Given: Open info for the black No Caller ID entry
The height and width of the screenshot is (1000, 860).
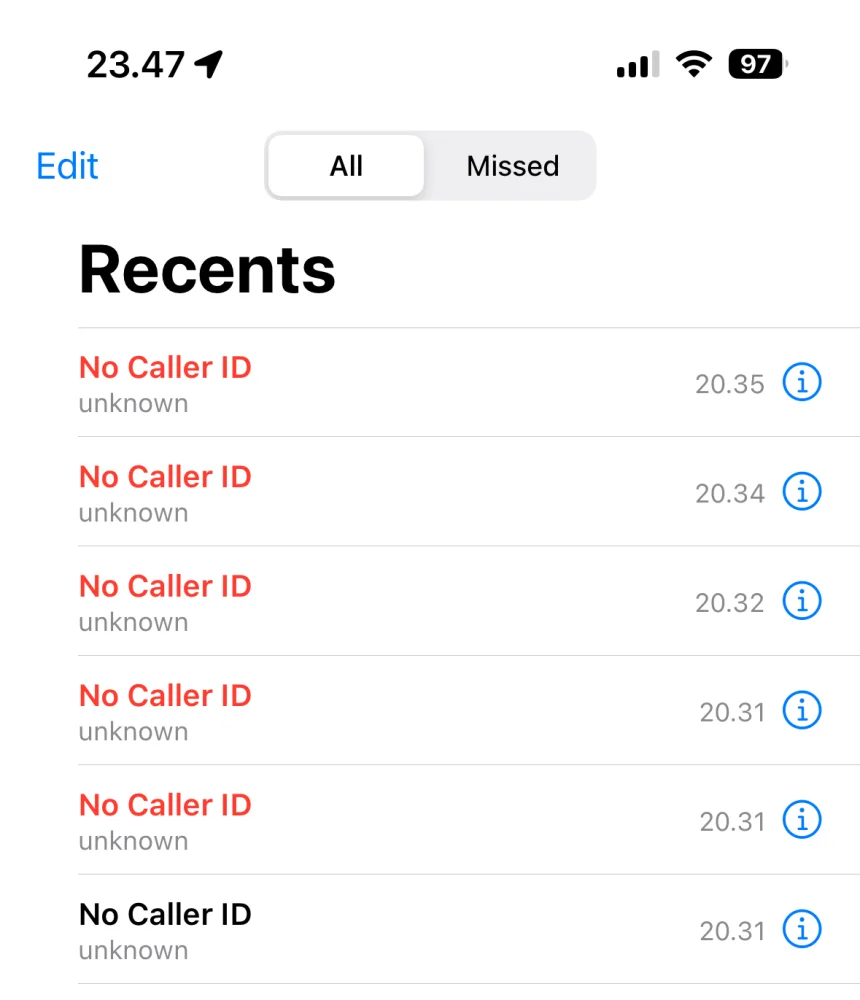Looking at the screenshot, I should pos(801,929).
